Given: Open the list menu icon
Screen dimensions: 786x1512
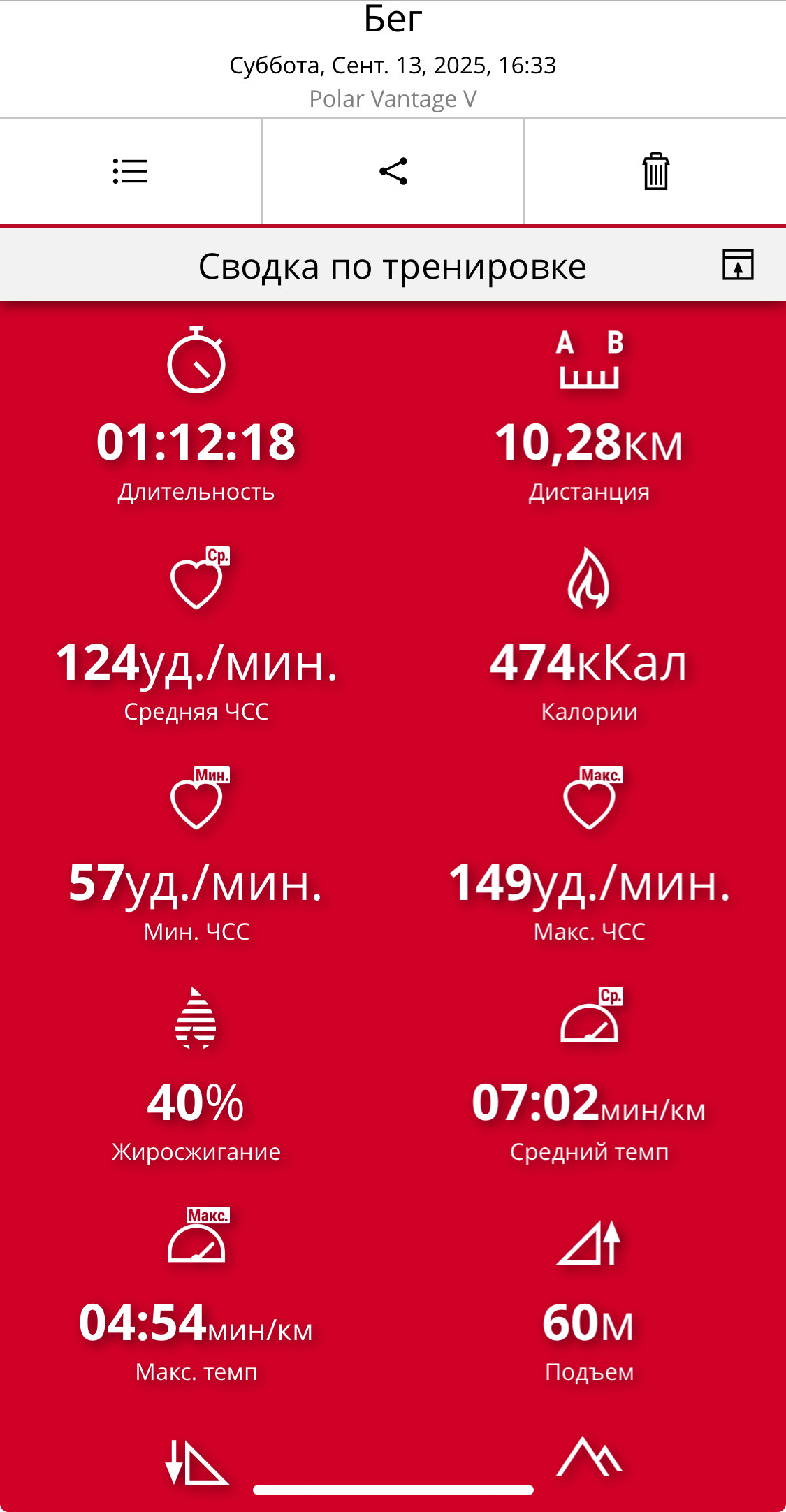Looking at the screenshot, I should pyautogui.click(x=130, y=171).
